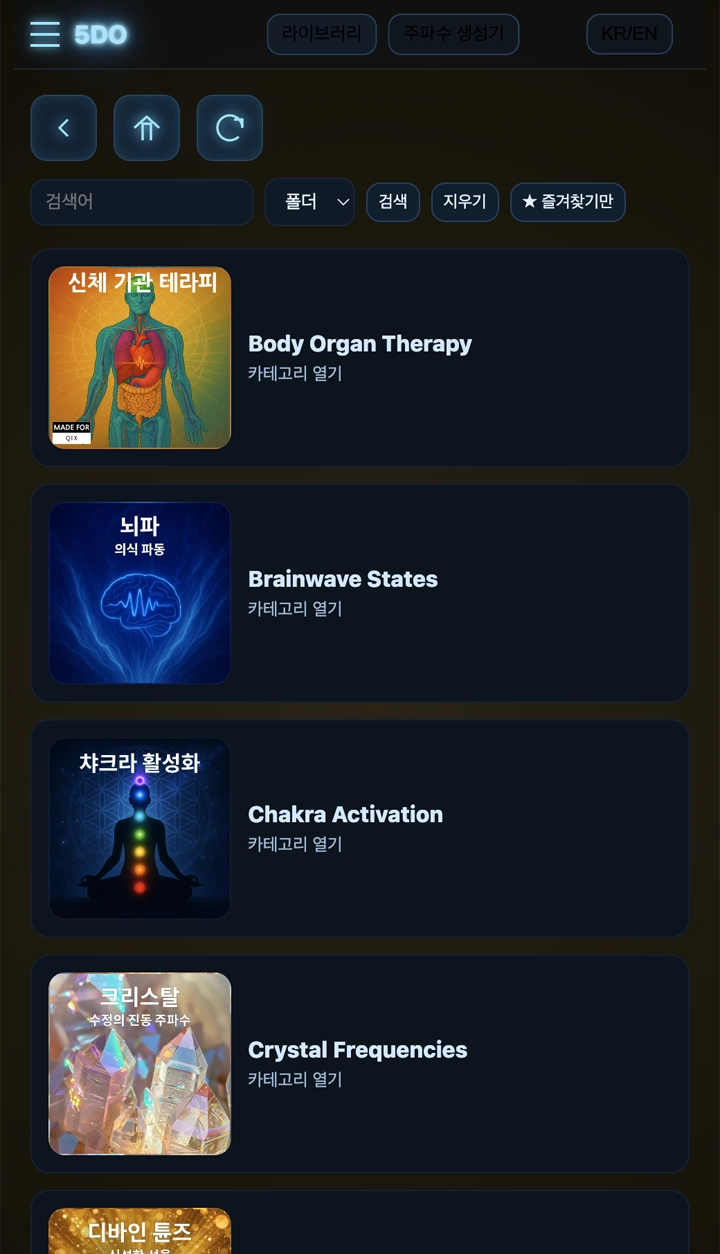The height and width of the screenshot is (1254, 720).
Task: Click 카테고리 열기 under Crystal Frequencies
Action: (x=295, y=1080)
